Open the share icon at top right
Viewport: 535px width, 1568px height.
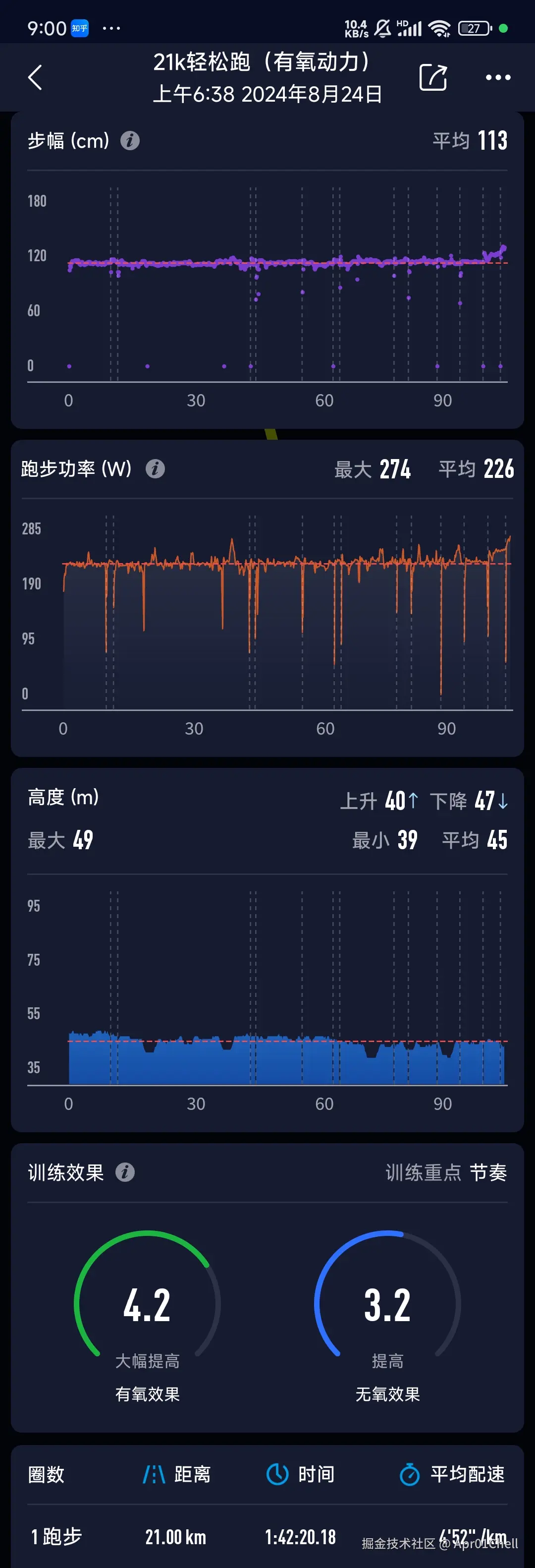click(x=433, y=77)
